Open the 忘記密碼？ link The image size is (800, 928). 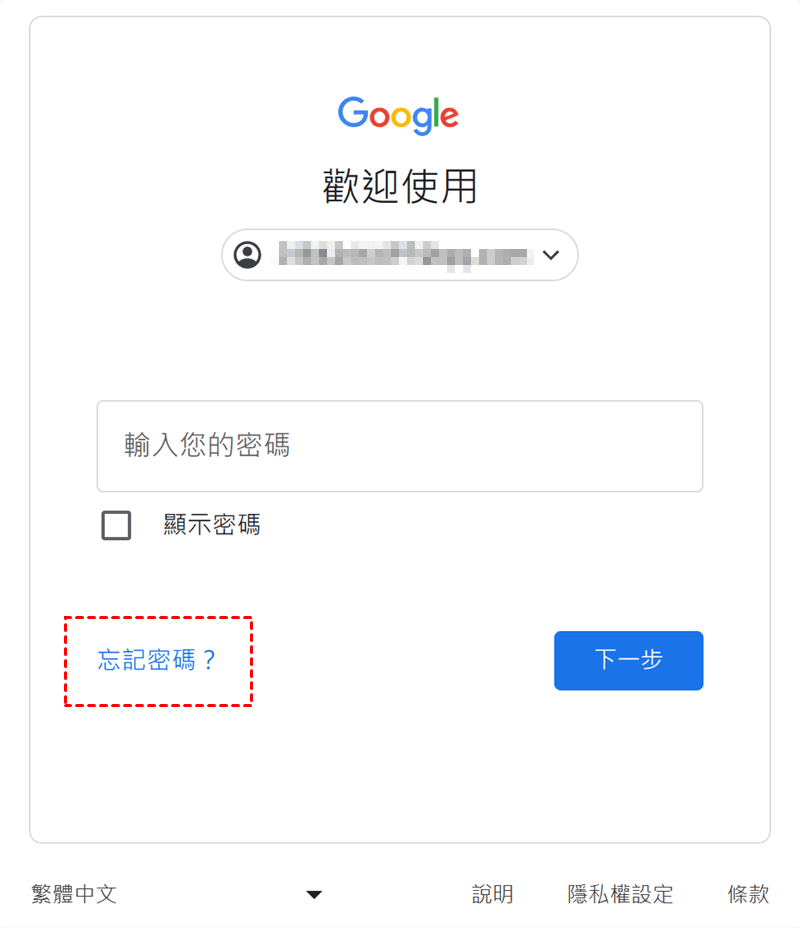(157, 660)
